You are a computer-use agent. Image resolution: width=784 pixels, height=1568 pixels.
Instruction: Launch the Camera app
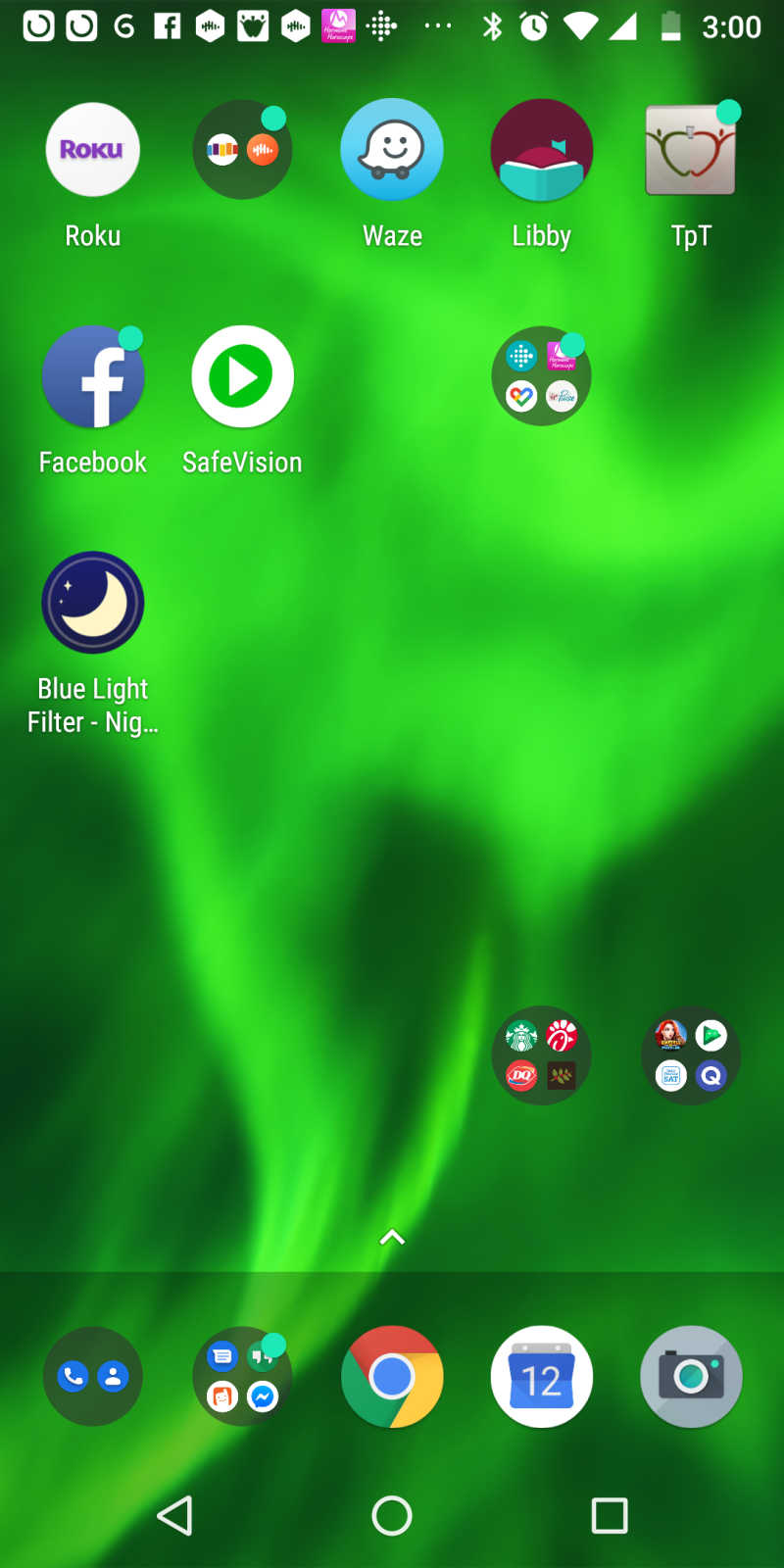pos(691,1377)
